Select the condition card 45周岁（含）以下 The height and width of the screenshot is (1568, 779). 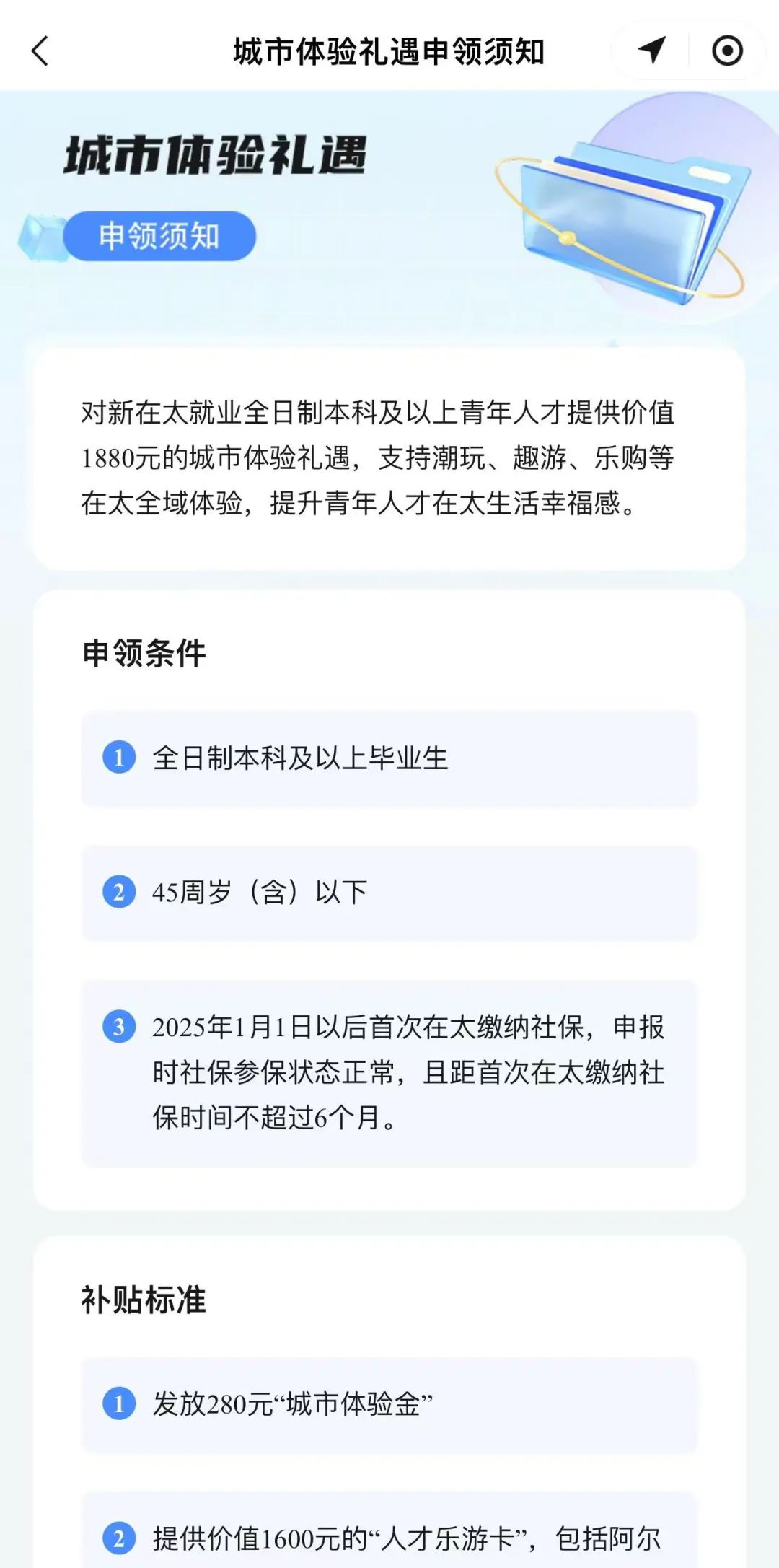pyautogui.click(x=389, y=893)
